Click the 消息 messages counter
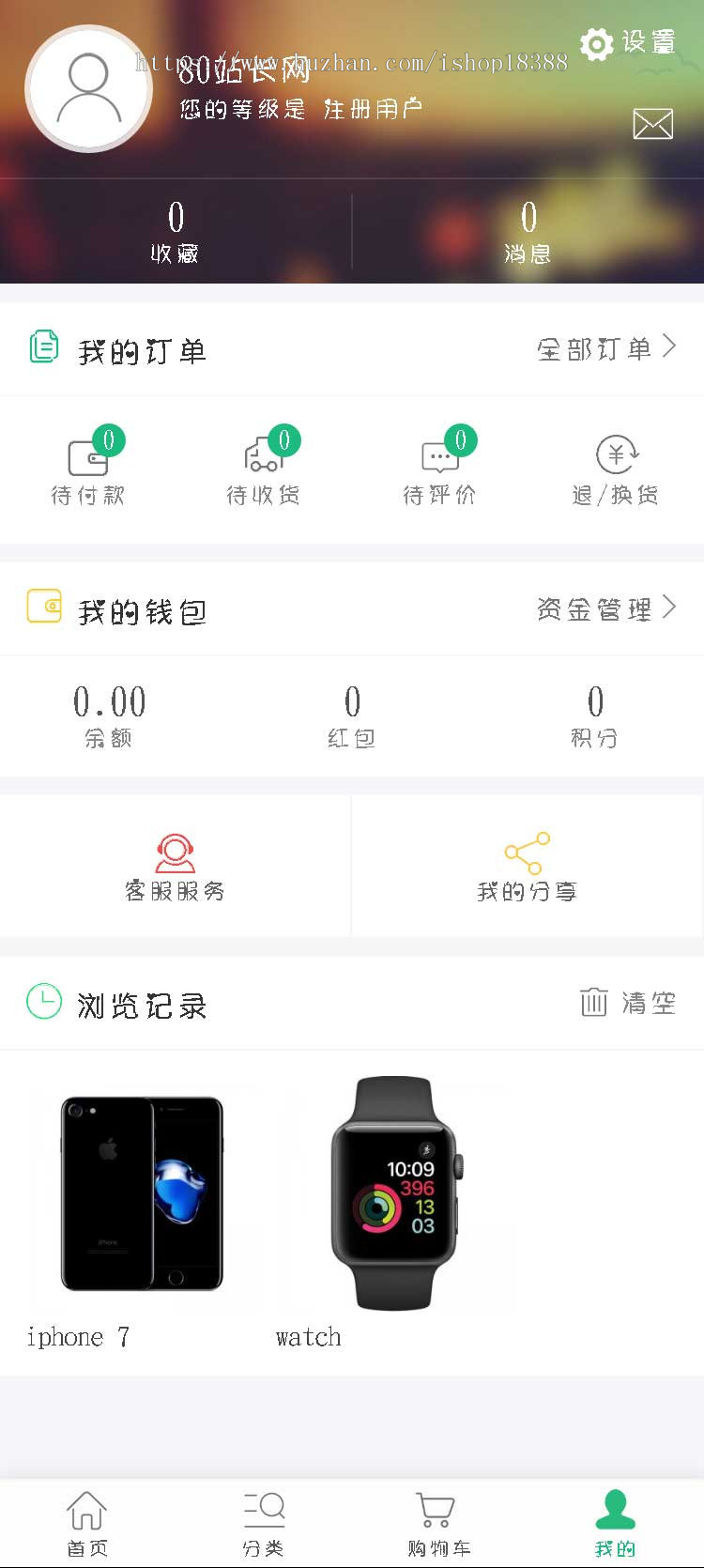704x1568 pixels. (x=528, y=230)
